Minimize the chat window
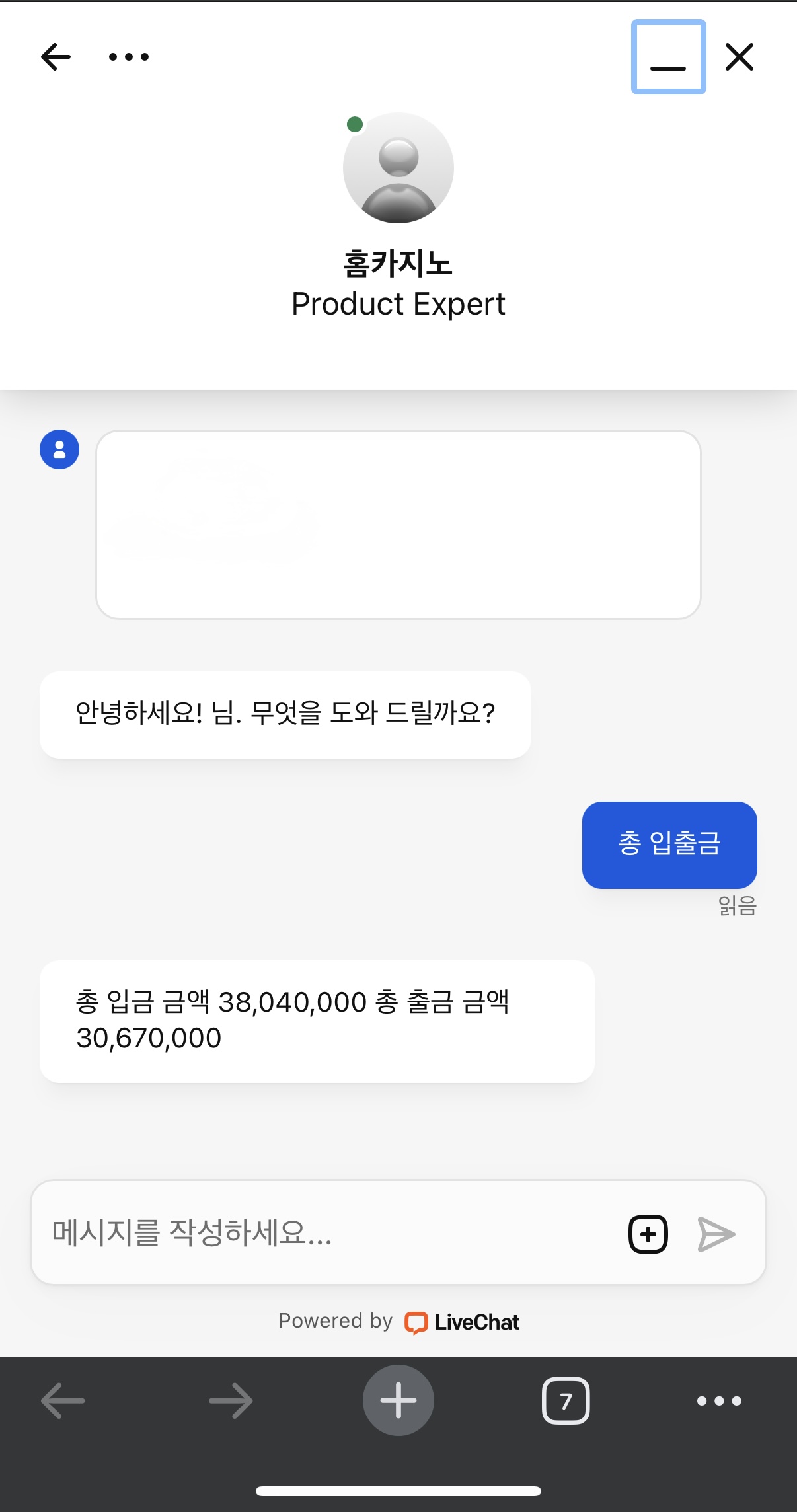Image resolution: width=797 pixels, height=1512 pixels. [x=668, y=57]
